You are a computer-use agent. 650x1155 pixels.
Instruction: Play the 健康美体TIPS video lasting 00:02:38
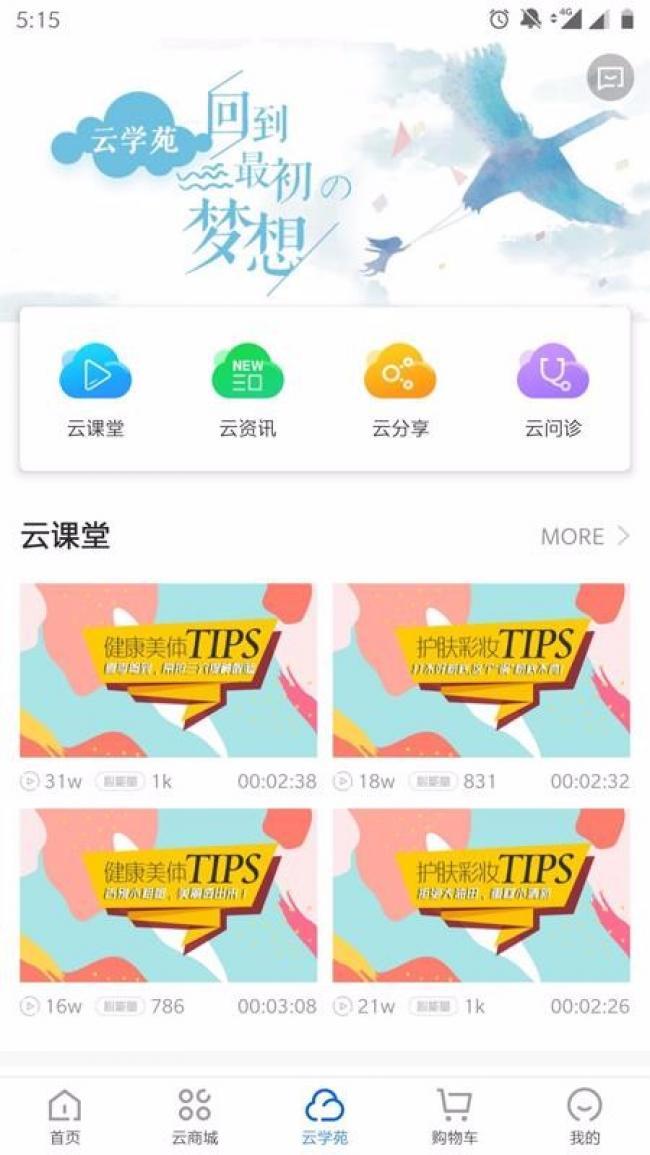168,670
